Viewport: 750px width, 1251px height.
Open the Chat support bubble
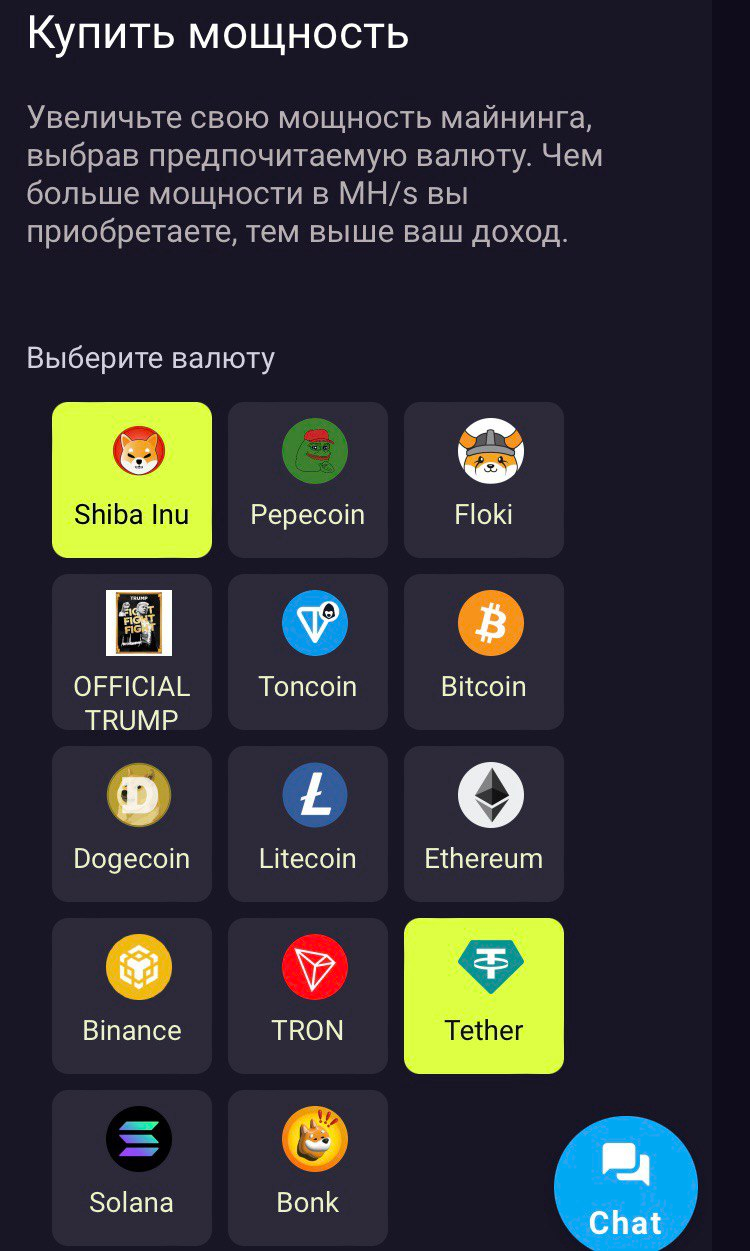(x=626, y=1187)
